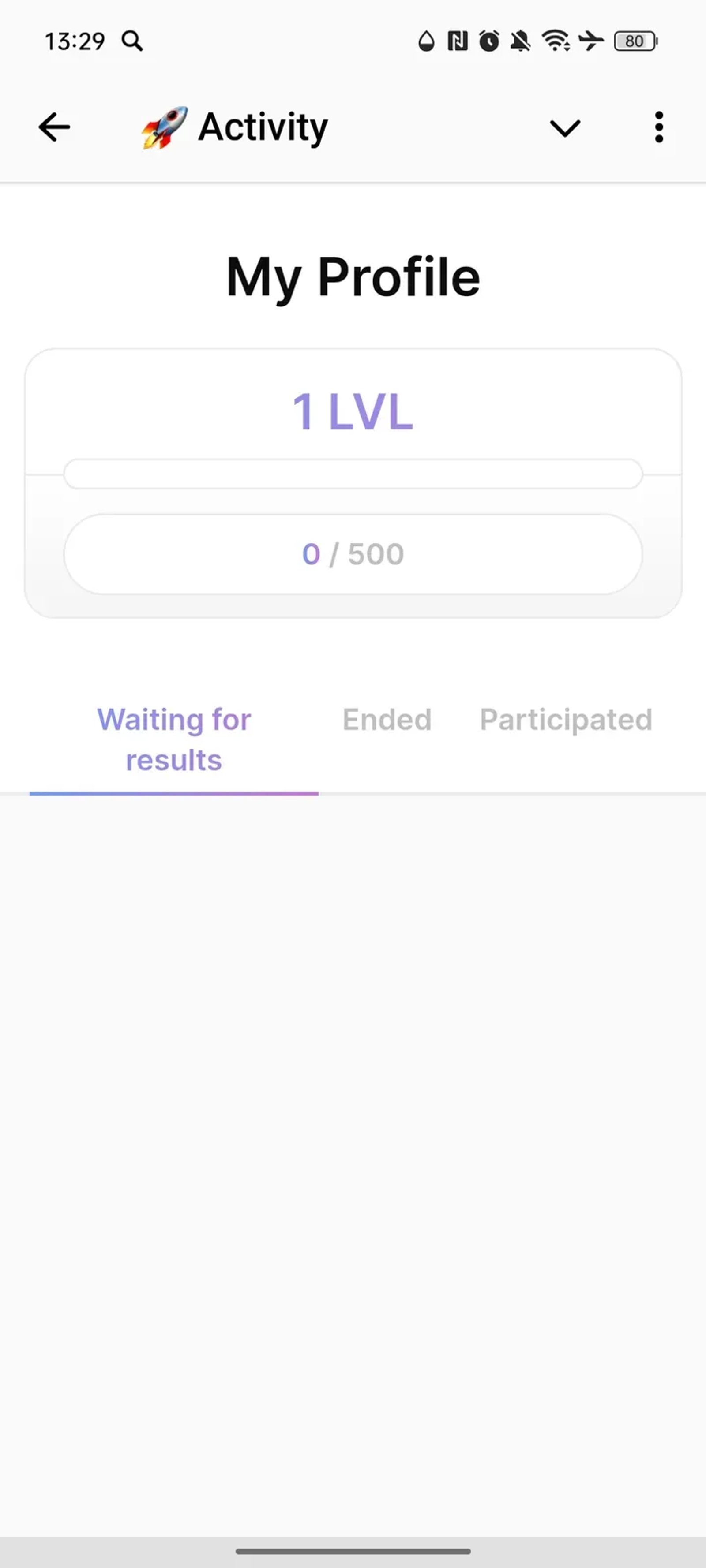Image resolution: width=706 pixels, height=1568 pixels.
Task: Open the three-dot overflow menu
Action: [x=658, y=127]
